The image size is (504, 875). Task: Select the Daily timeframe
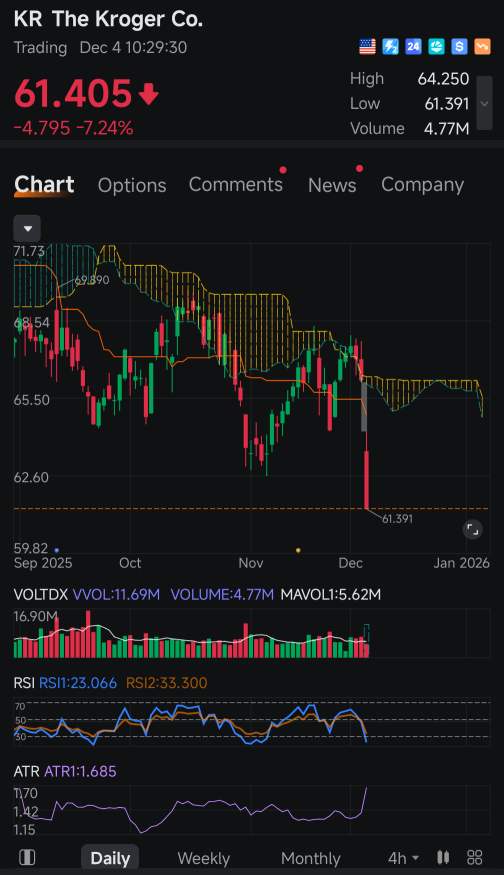pyautogui.click(x=110, y=858)
